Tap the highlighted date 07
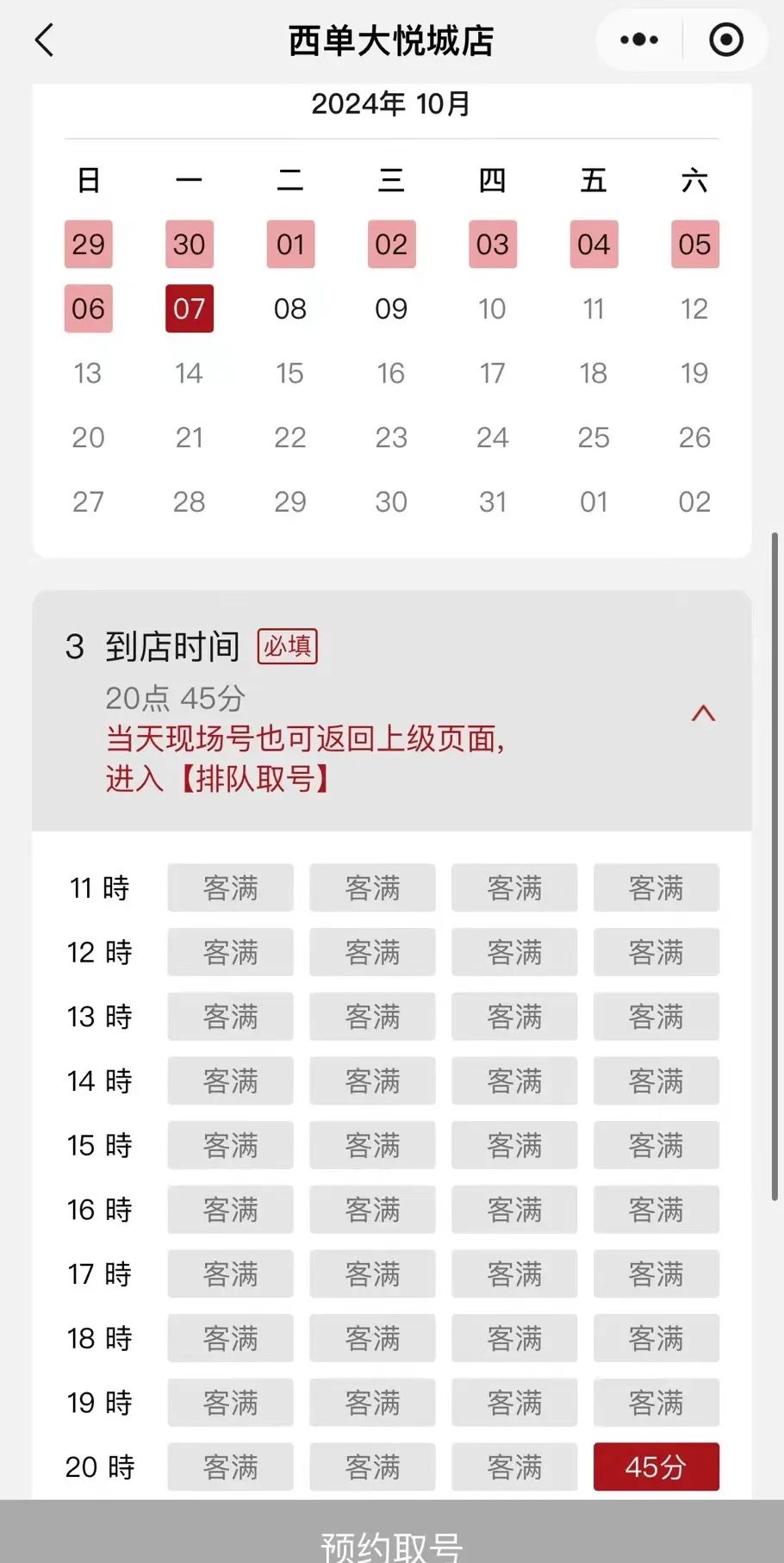 pyautogui.click(x=190, y=308)
